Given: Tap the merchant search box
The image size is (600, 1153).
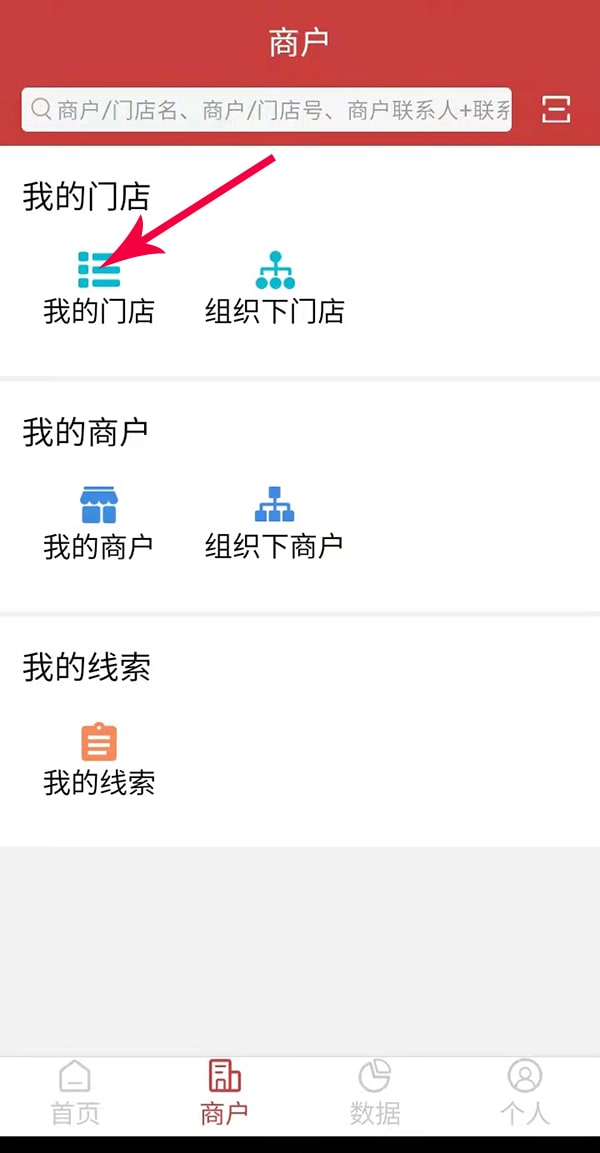Looking at the screenshot, I should (266, 110).
